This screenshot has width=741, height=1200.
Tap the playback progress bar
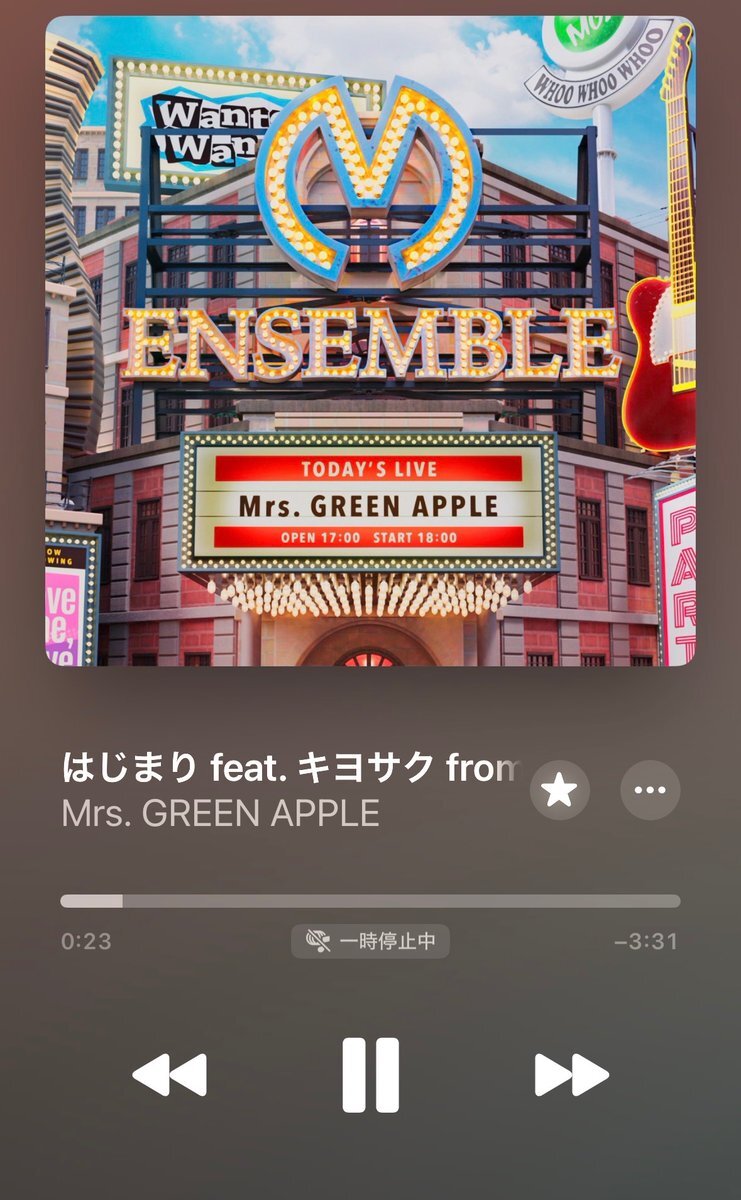370,901
